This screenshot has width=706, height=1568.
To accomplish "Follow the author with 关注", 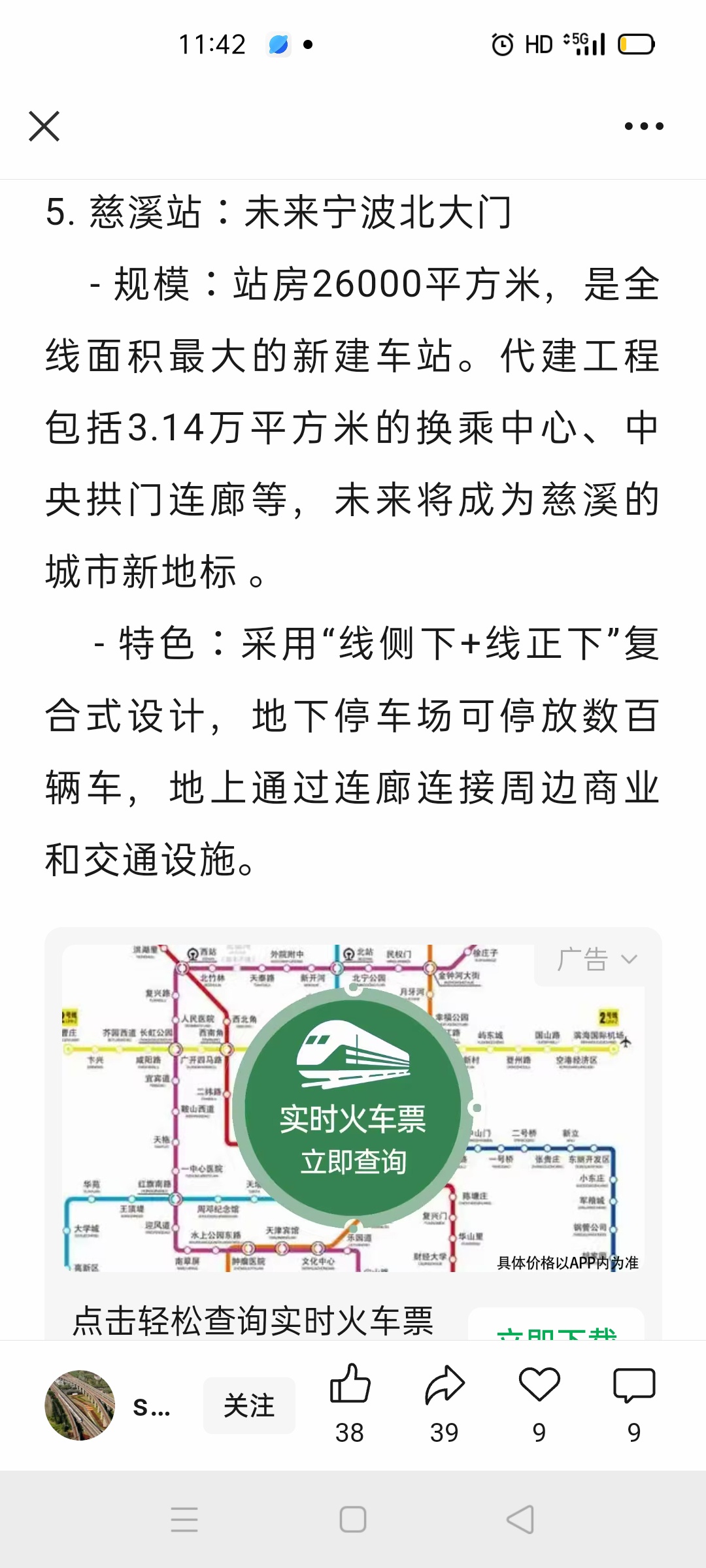I will pos(249,1405).
